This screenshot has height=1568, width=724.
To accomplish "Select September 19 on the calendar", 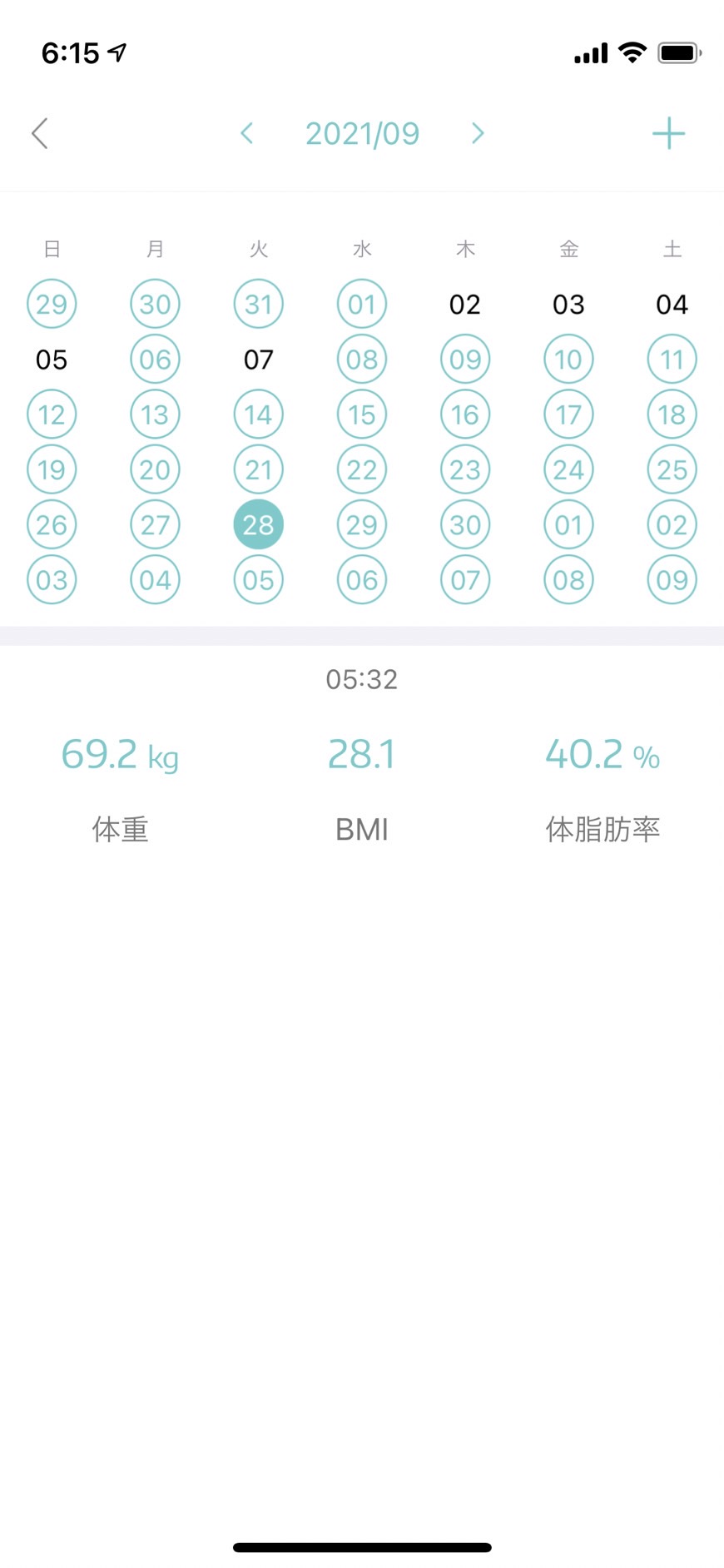I will click(52, 469).
